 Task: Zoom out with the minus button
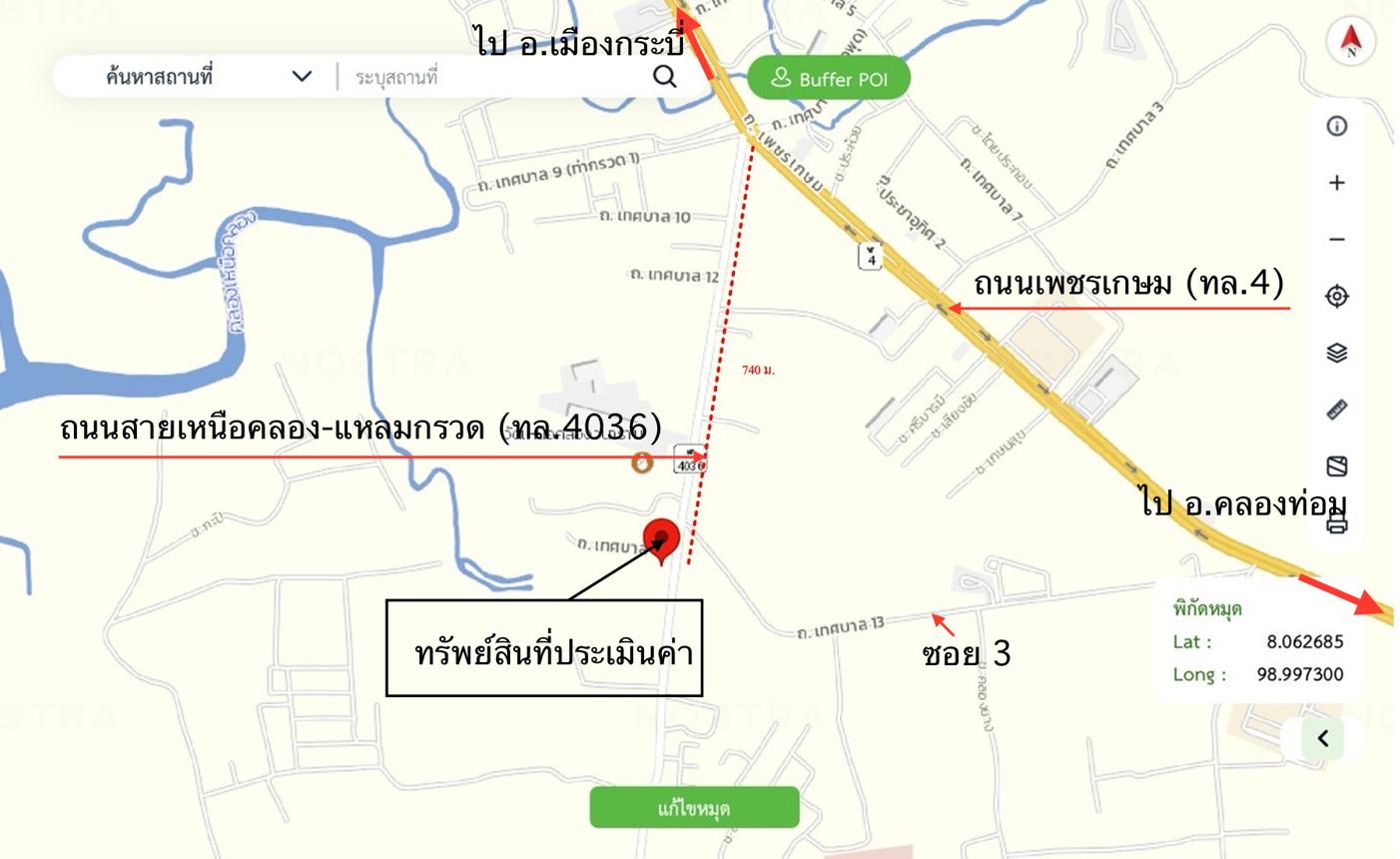(x=1336, y=240)
